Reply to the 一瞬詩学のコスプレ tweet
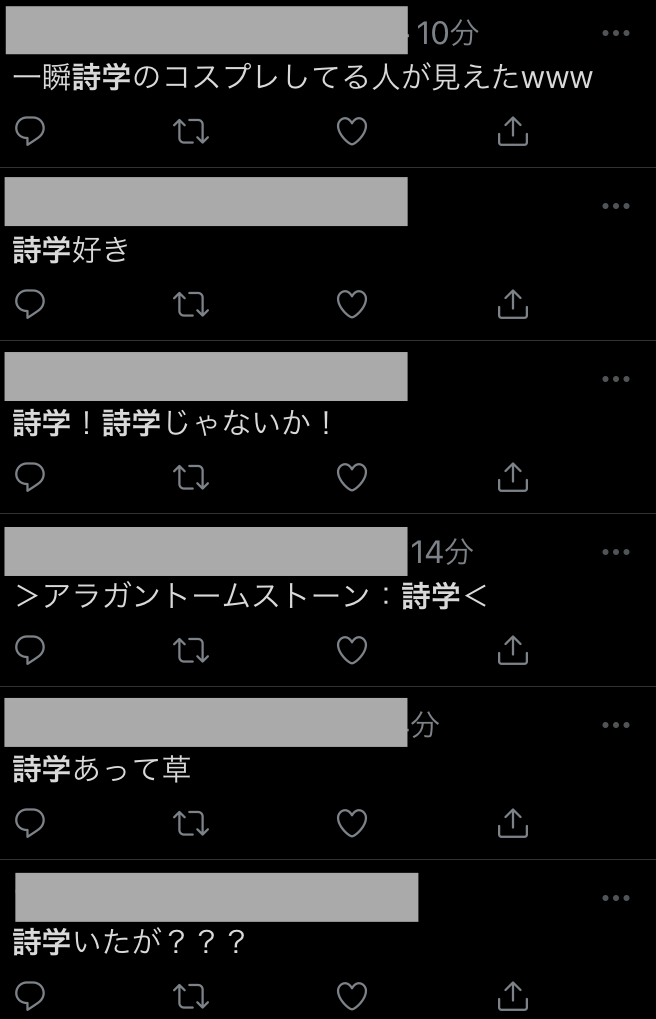This screenshot has width=656, height=1019. (30, 131)
